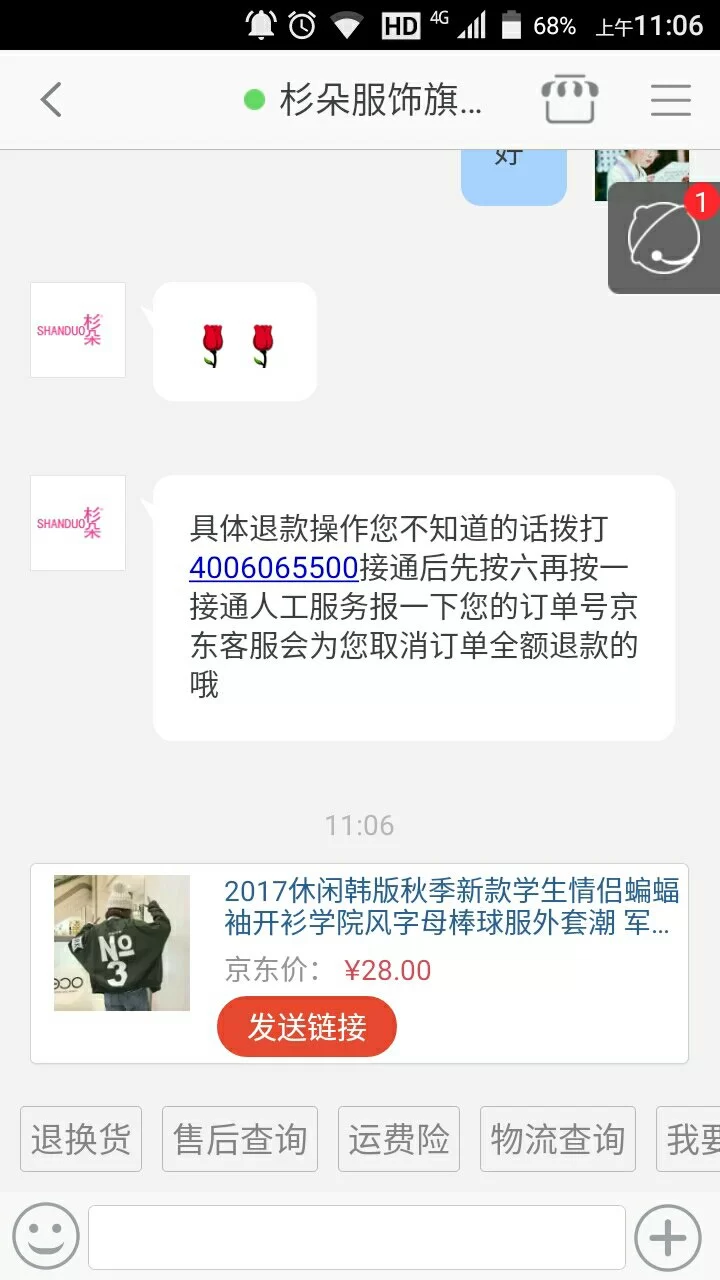Choose the 售后查询 quick option
This screenshot has height=1280, width=720.
(240, 1139)
